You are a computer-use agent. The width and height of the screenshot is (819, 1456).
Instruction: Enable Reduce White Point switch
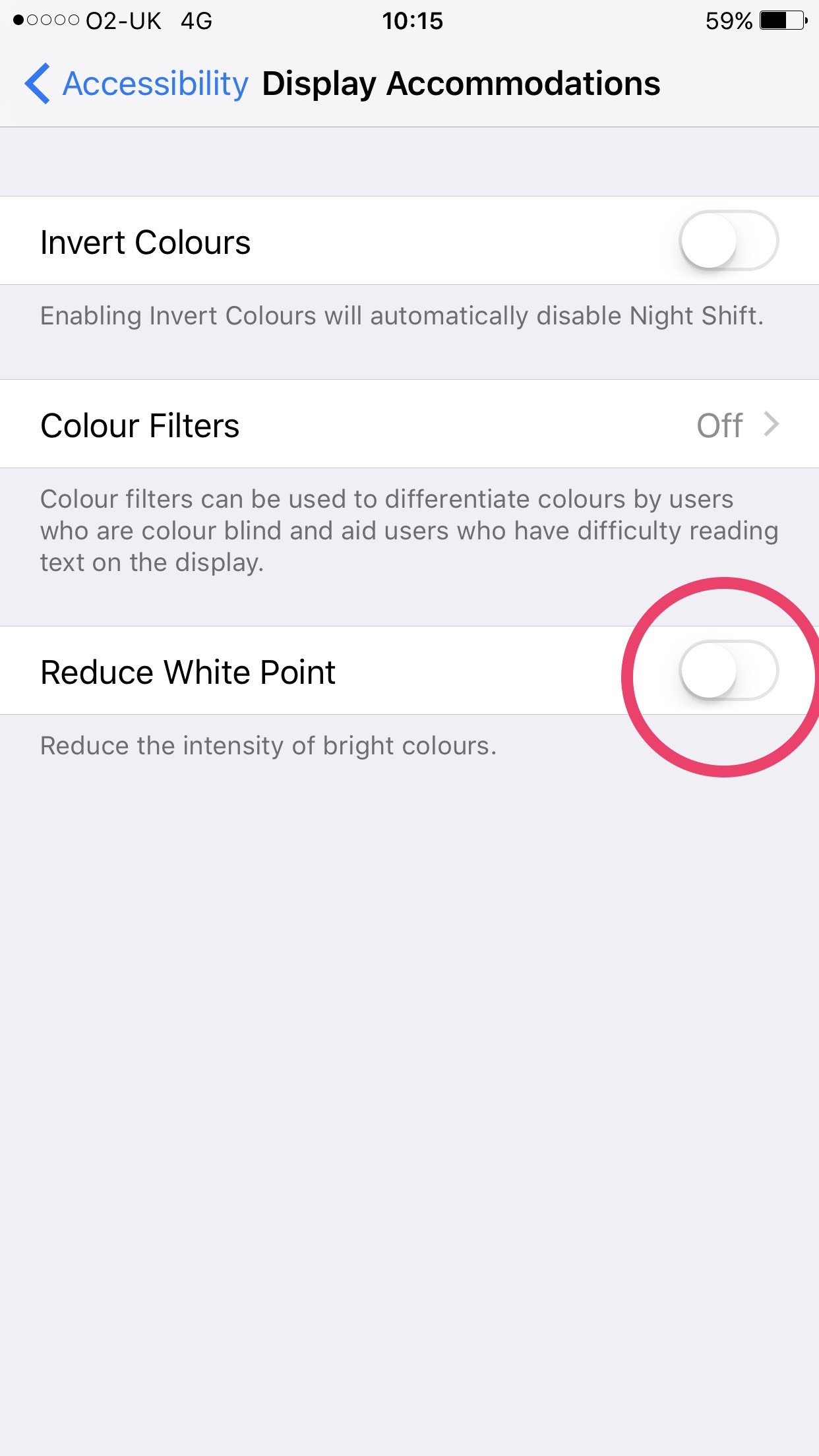(728, 671)
